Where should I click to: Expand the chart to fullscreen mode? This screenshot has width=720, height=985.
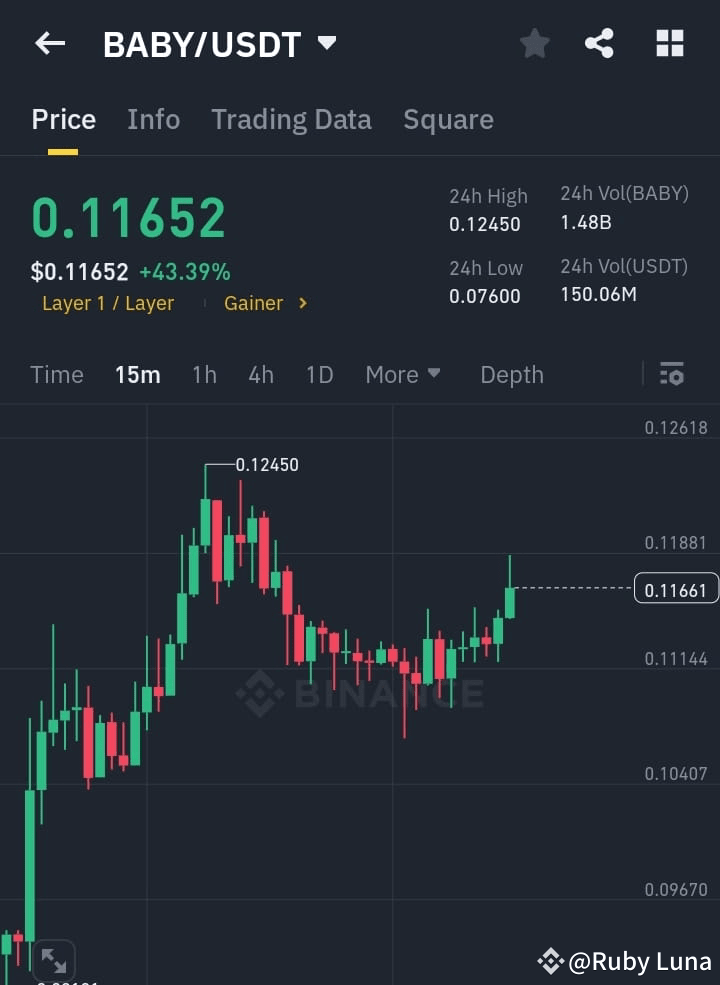tap(53, 959)
